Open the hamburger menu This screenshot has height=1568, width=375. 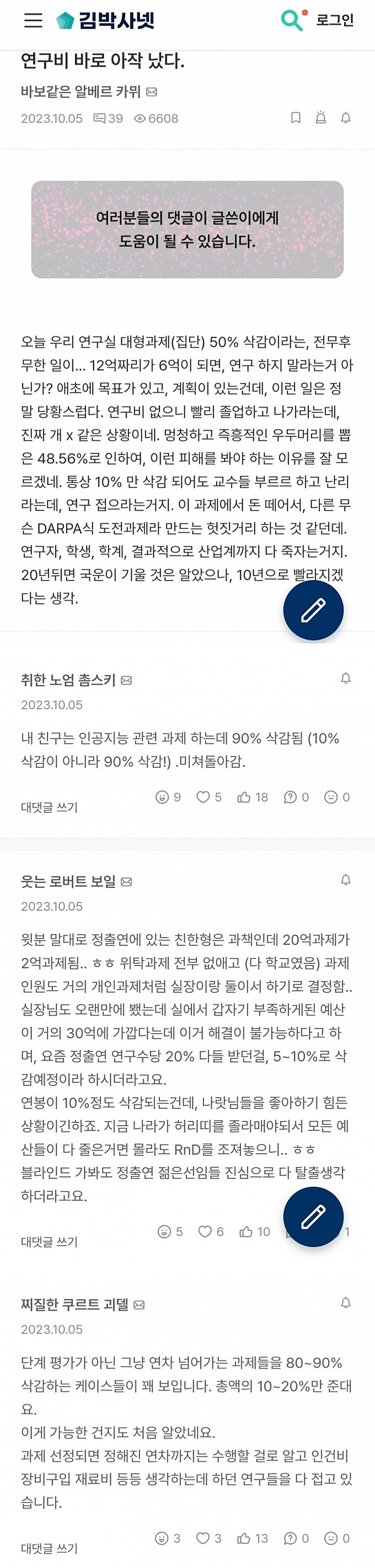pyautogui.click(x=33, y=20)
